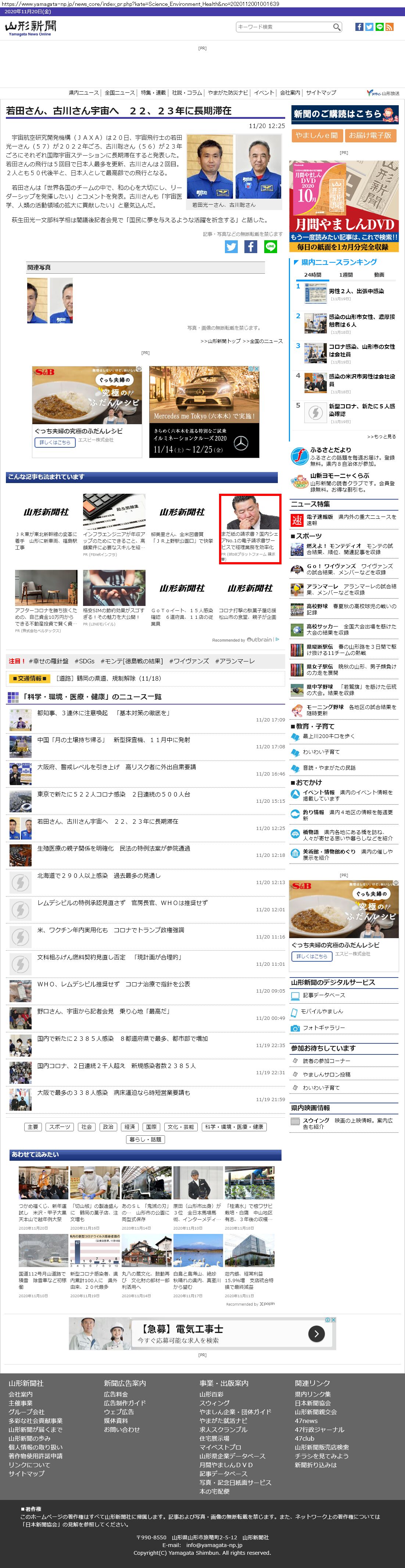Tap >>もっと見る under the ranking

click(381, 436)
